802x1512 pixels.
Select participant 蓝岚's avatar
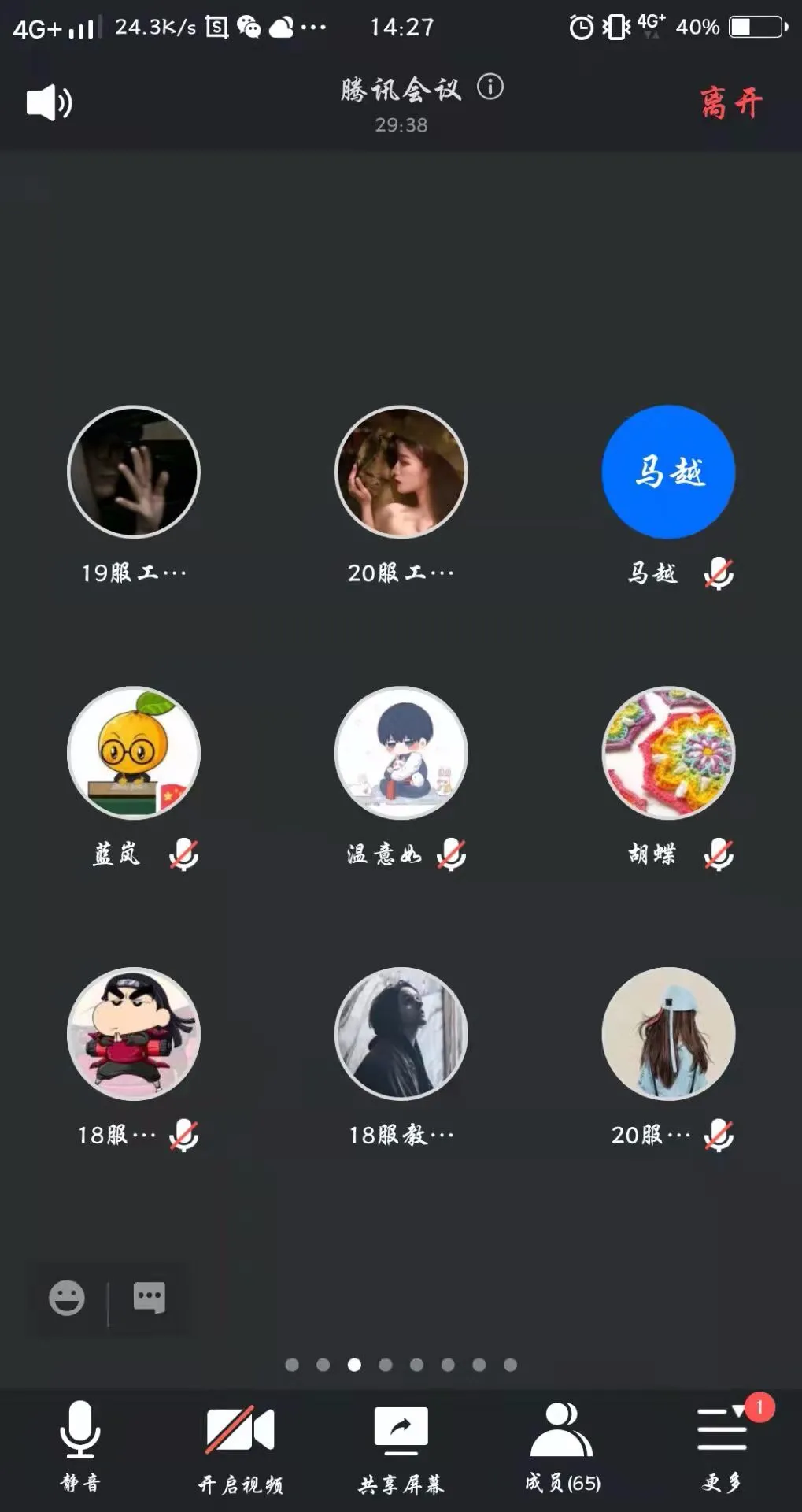(134, 754)
